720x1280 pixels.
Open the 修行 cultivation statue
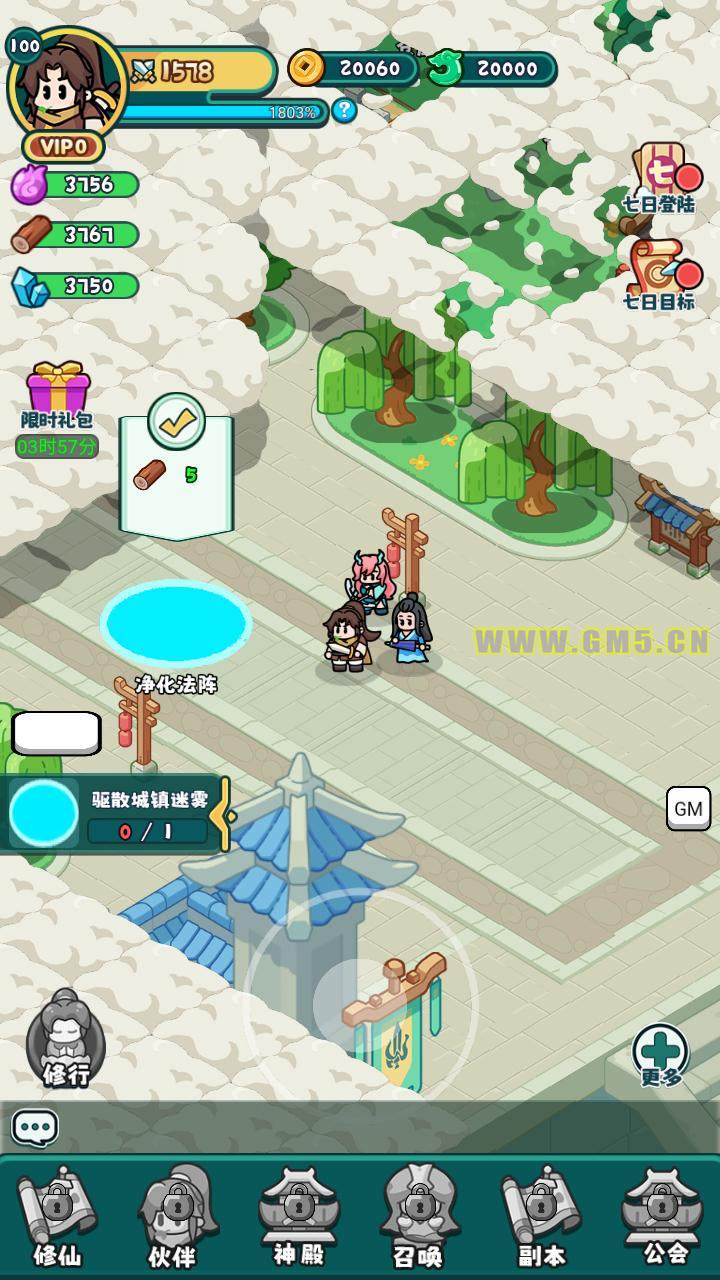[x=66, y=1038]
